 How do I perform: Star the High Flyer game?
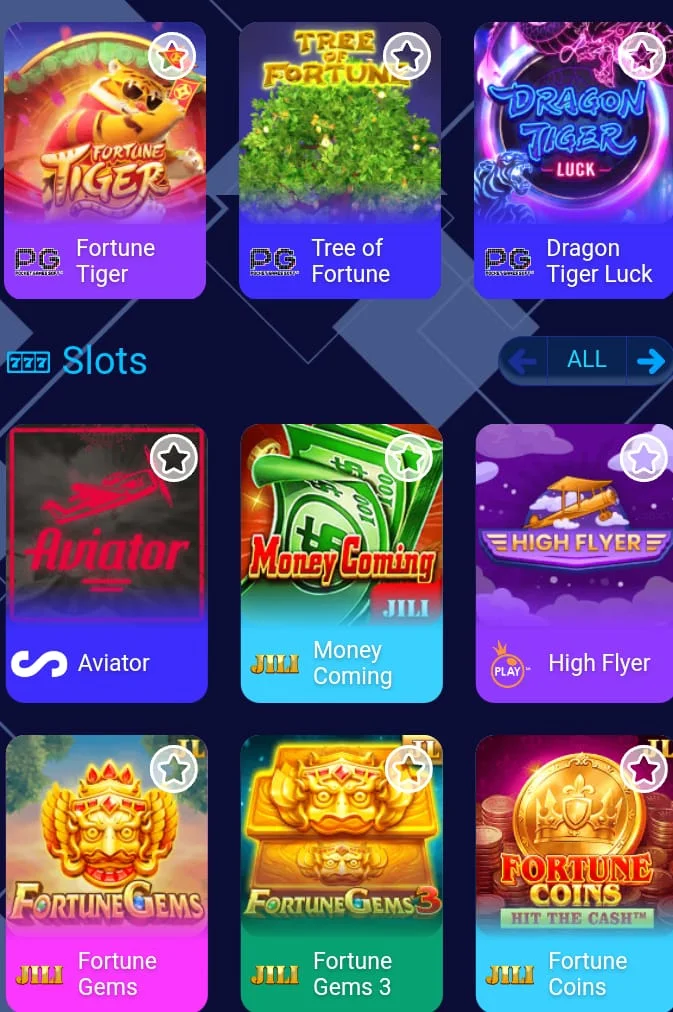pyautogui.click(x=644, y=459)
